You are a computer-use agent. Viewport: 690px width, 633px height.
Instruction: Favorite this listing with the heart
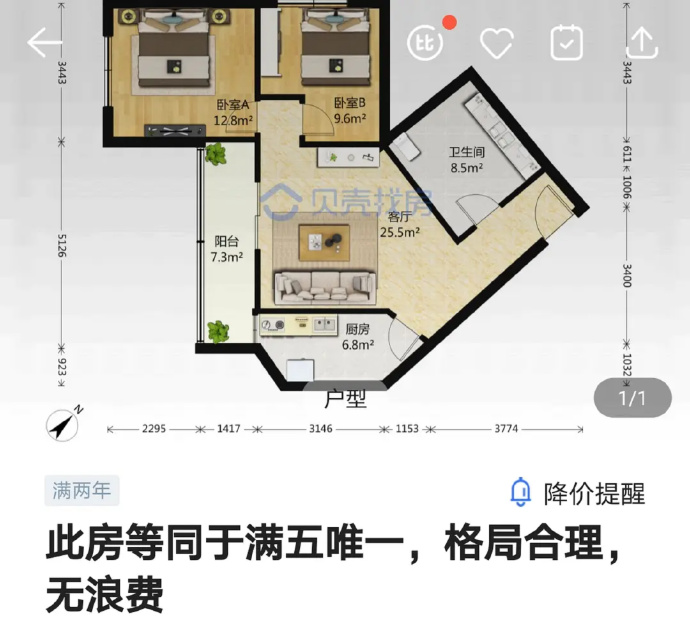point(496,43)
